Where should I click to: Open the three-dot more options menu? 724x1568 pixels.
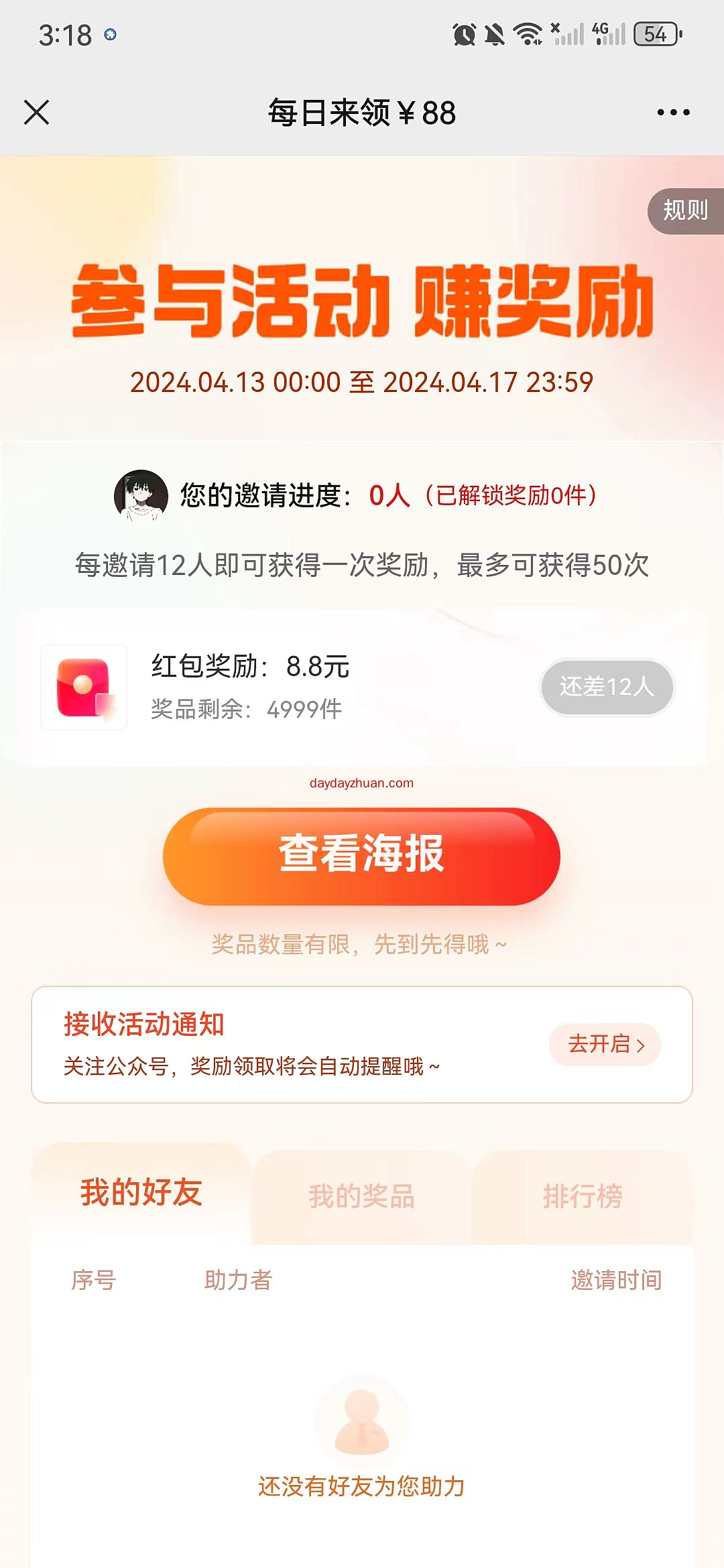[x=674, y=113]
